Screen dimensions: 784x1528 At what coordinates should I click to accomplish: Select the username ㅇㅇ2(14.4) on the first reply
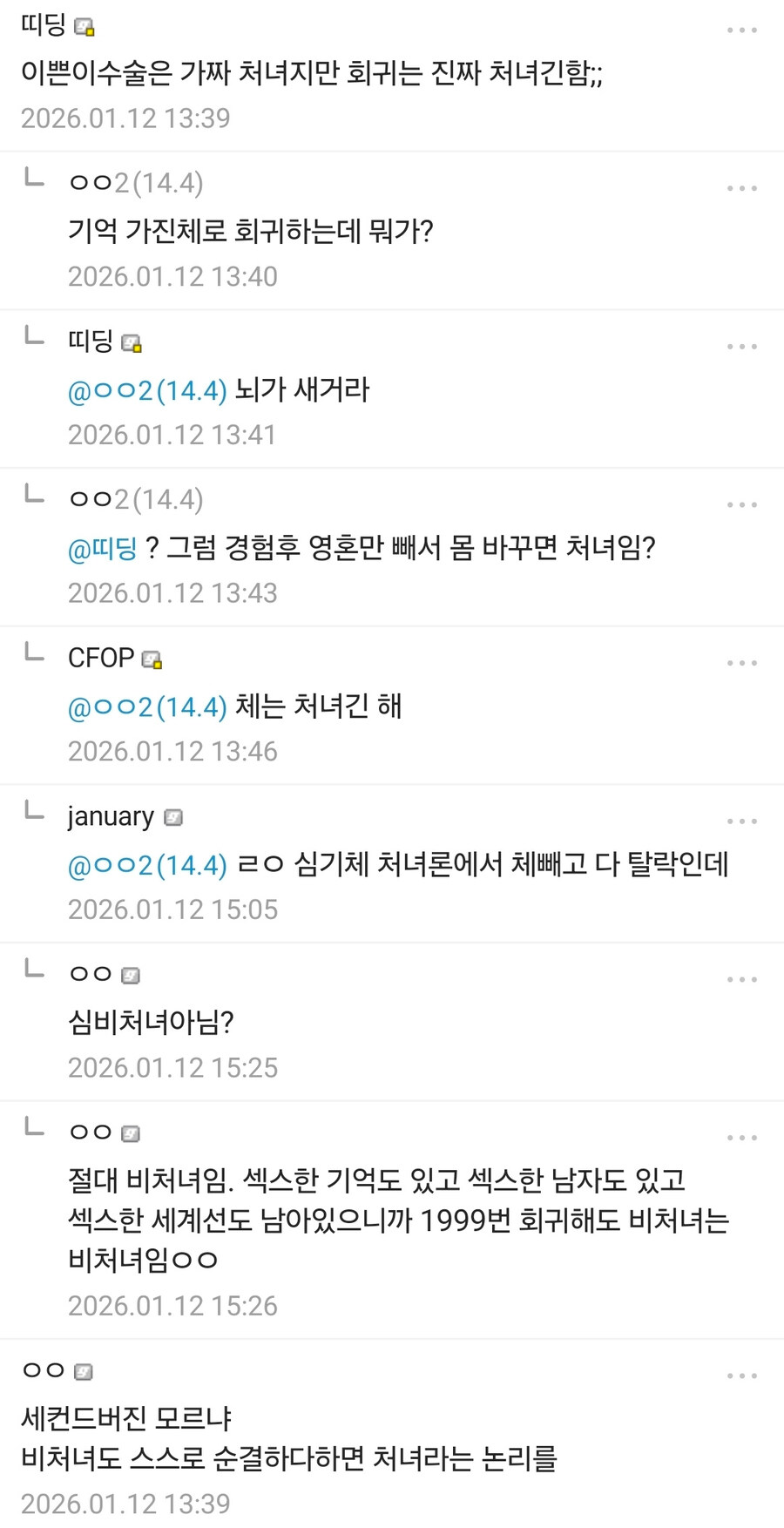pos(137,183)
